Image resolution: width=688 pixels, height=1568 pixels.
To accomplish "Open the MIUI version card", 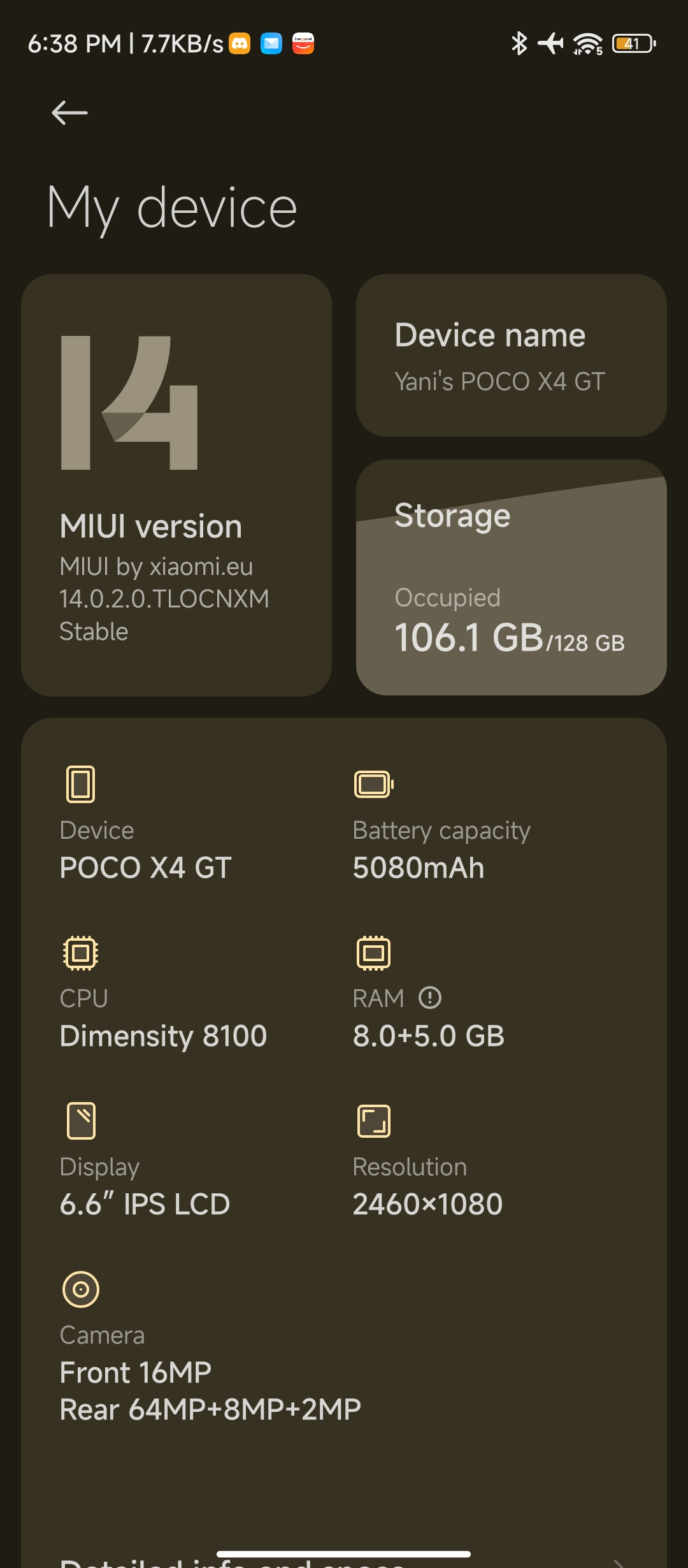I will tap(176, 485).
